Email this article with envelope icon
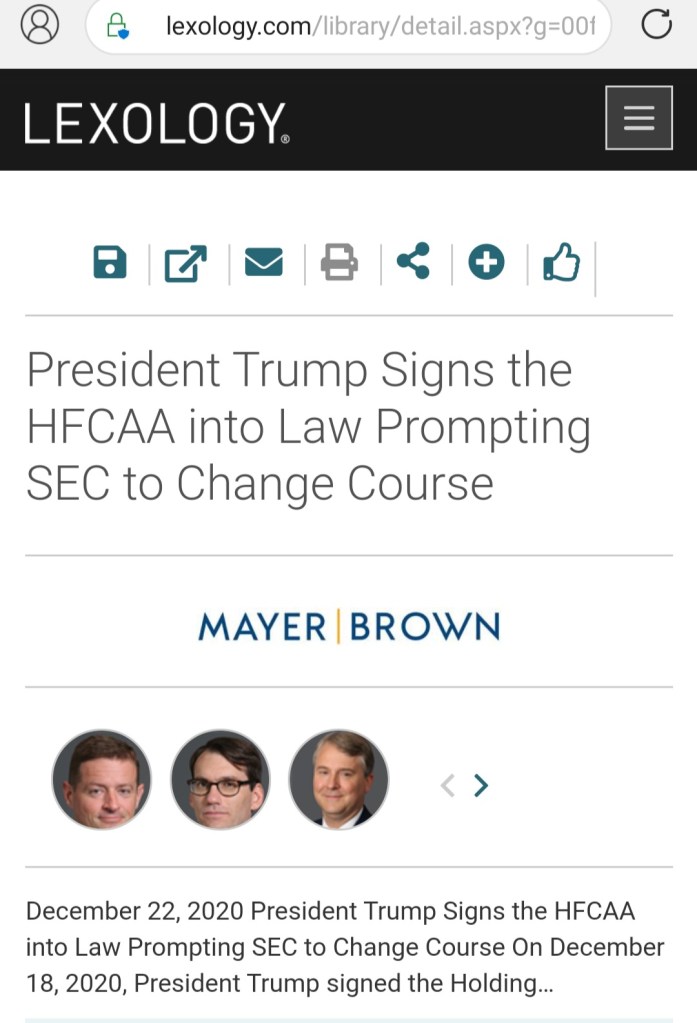Screen dimensions: 697x1023 264,263
